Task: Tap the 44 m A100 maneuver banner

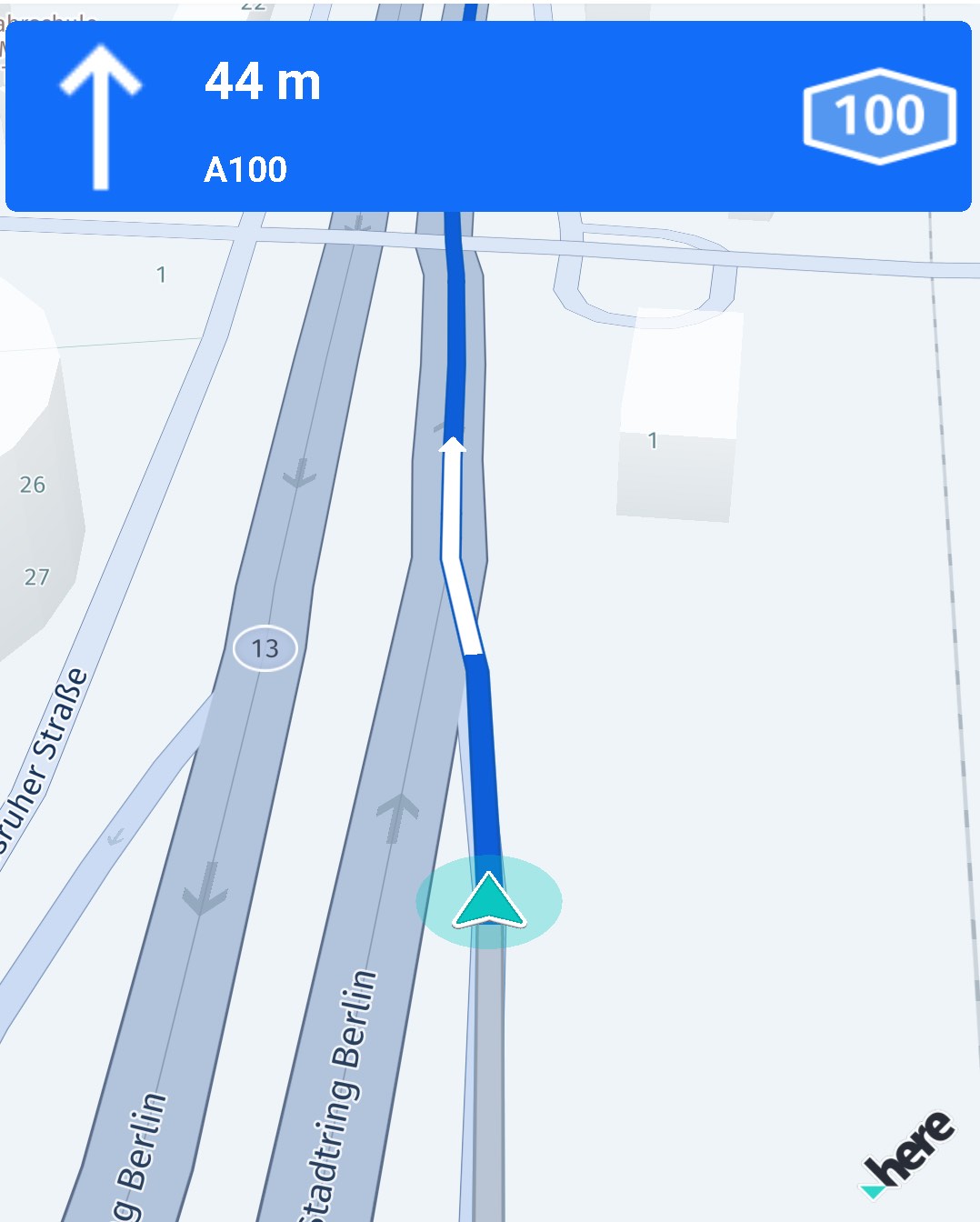Action: point(488,116)
